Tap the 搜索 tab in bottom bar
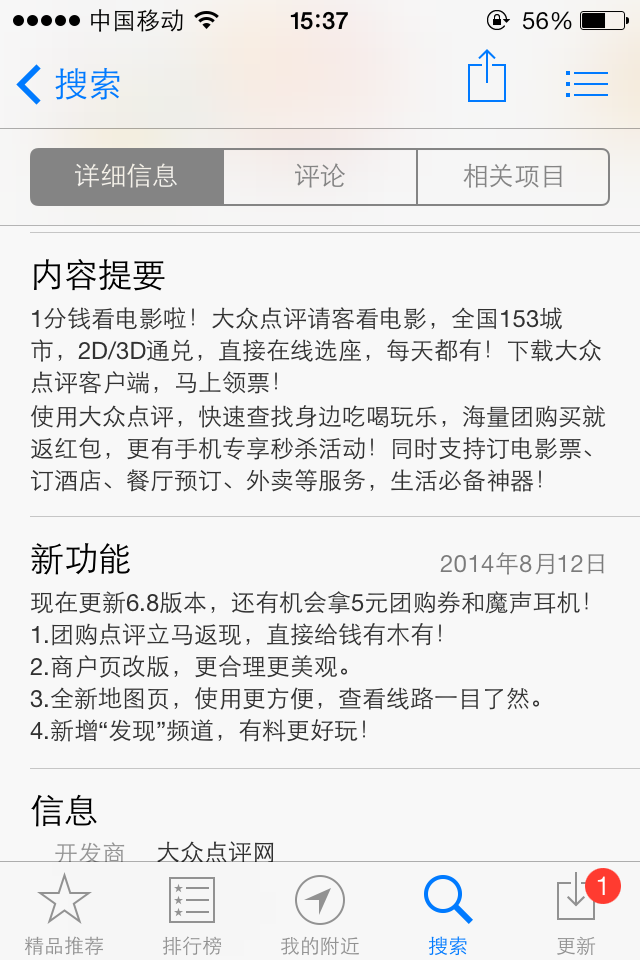Screen dimensions: 640x960 448,912
